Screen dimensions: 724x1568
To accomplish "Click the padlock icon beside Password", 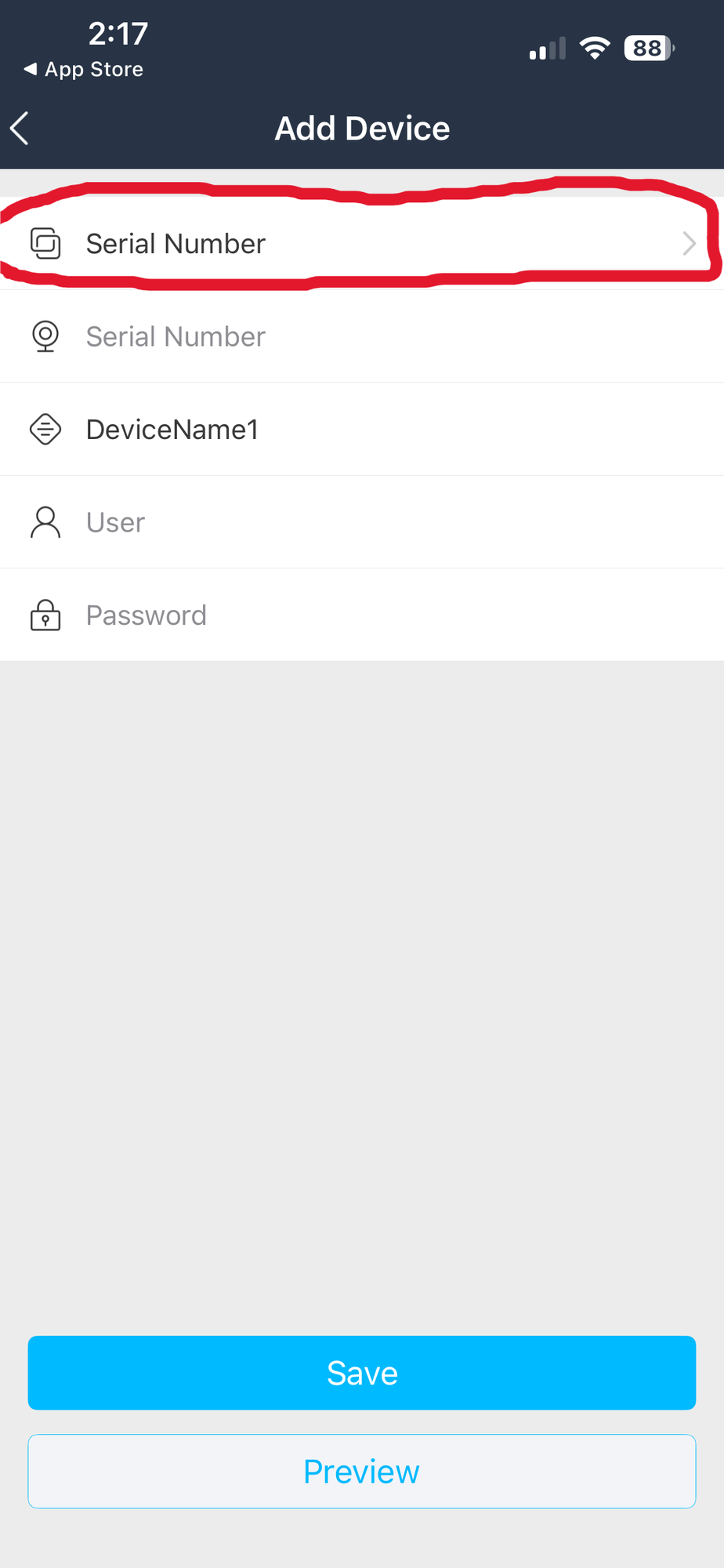I will click(45, 615).
